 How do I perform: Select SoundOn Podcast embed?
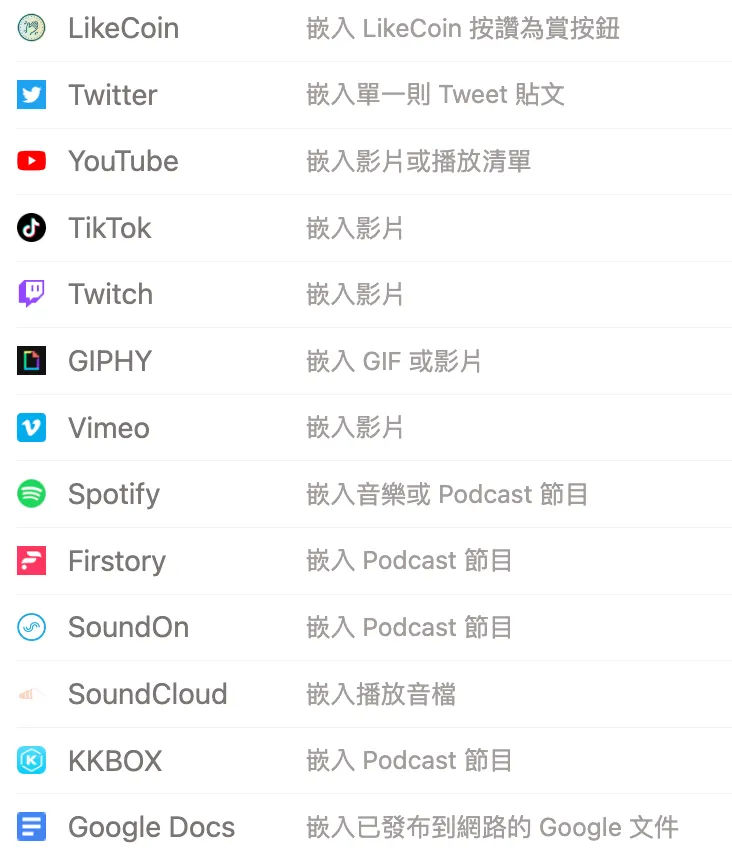[128, 627]
